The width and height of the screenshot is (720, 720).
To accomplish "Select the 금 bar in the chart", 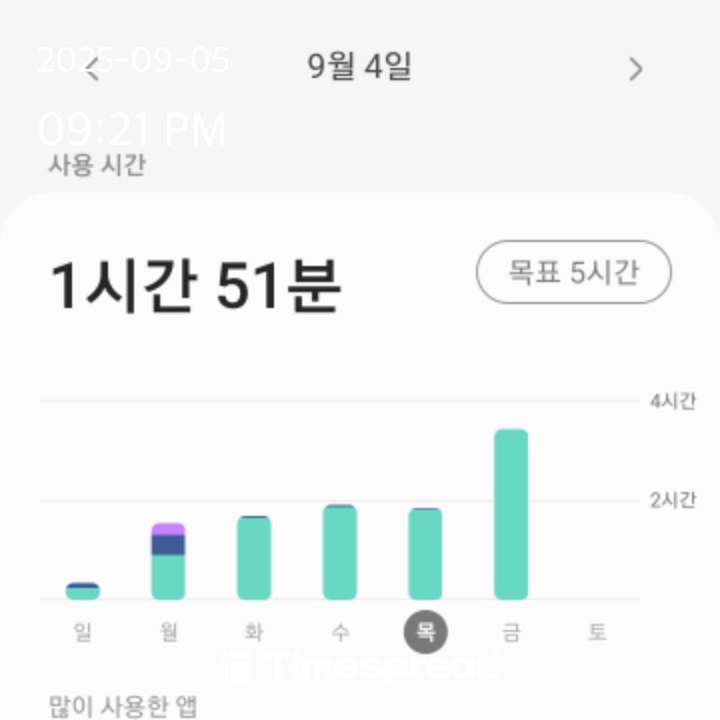I will tap(511, 514).
